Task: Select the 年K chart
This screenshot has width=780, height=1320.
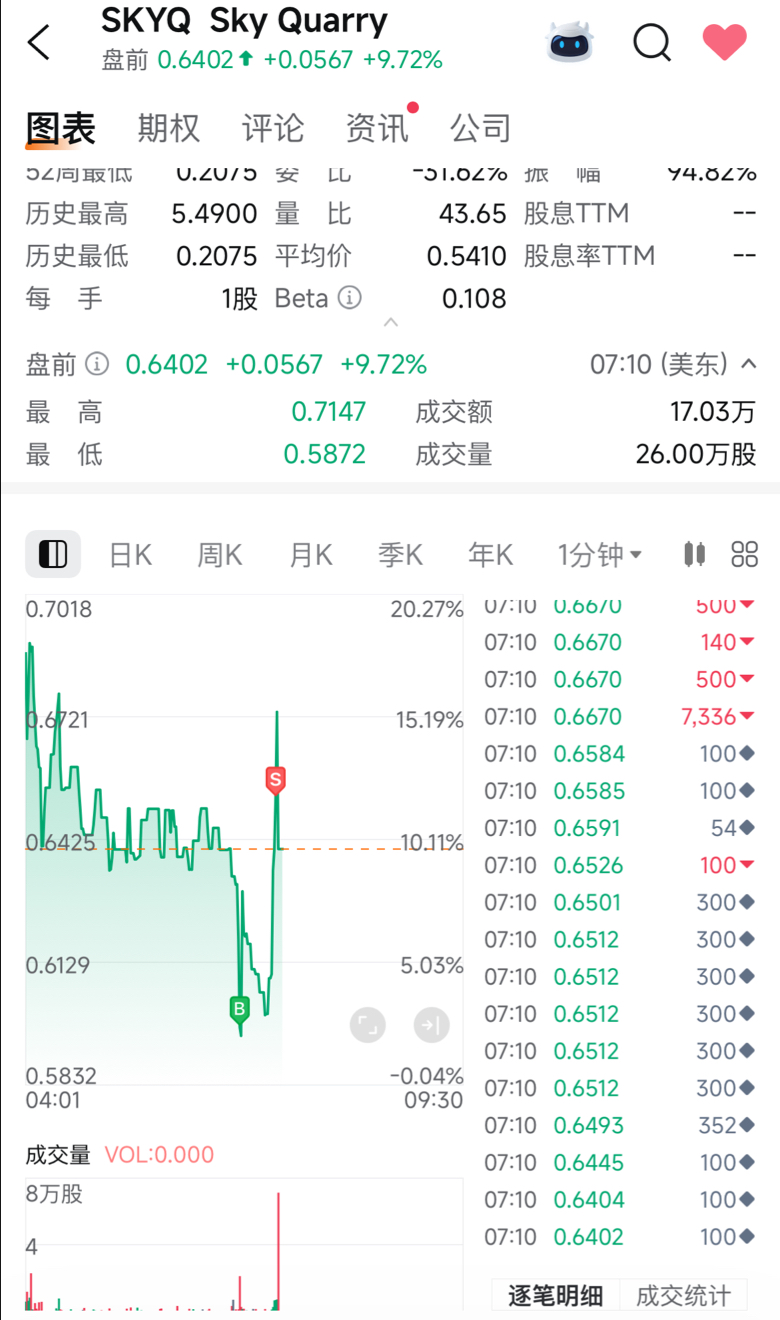Action: pyautogui.click(x=490, y=555)
